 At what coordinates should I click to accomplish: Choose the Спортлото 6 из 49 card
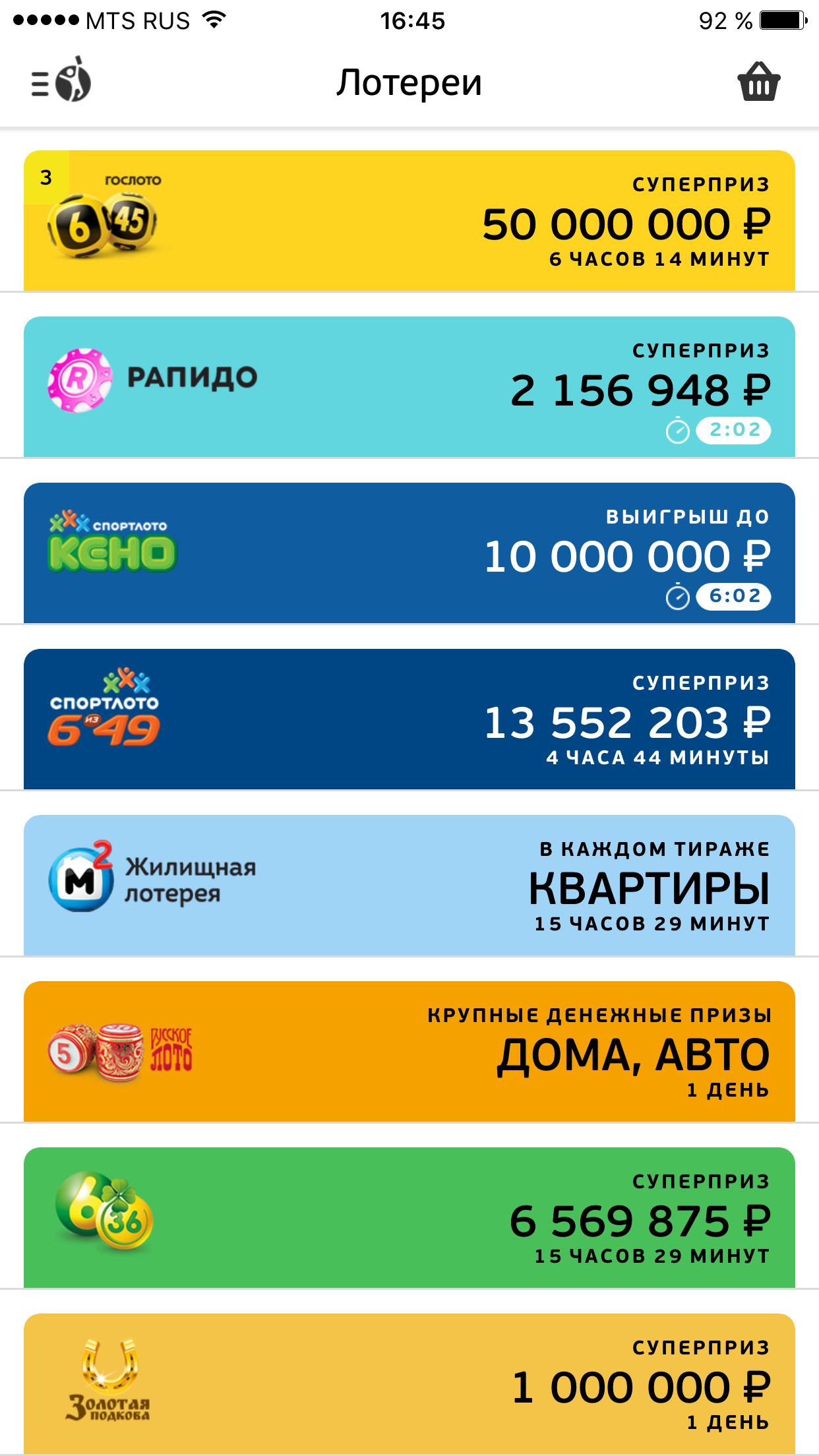409,719
